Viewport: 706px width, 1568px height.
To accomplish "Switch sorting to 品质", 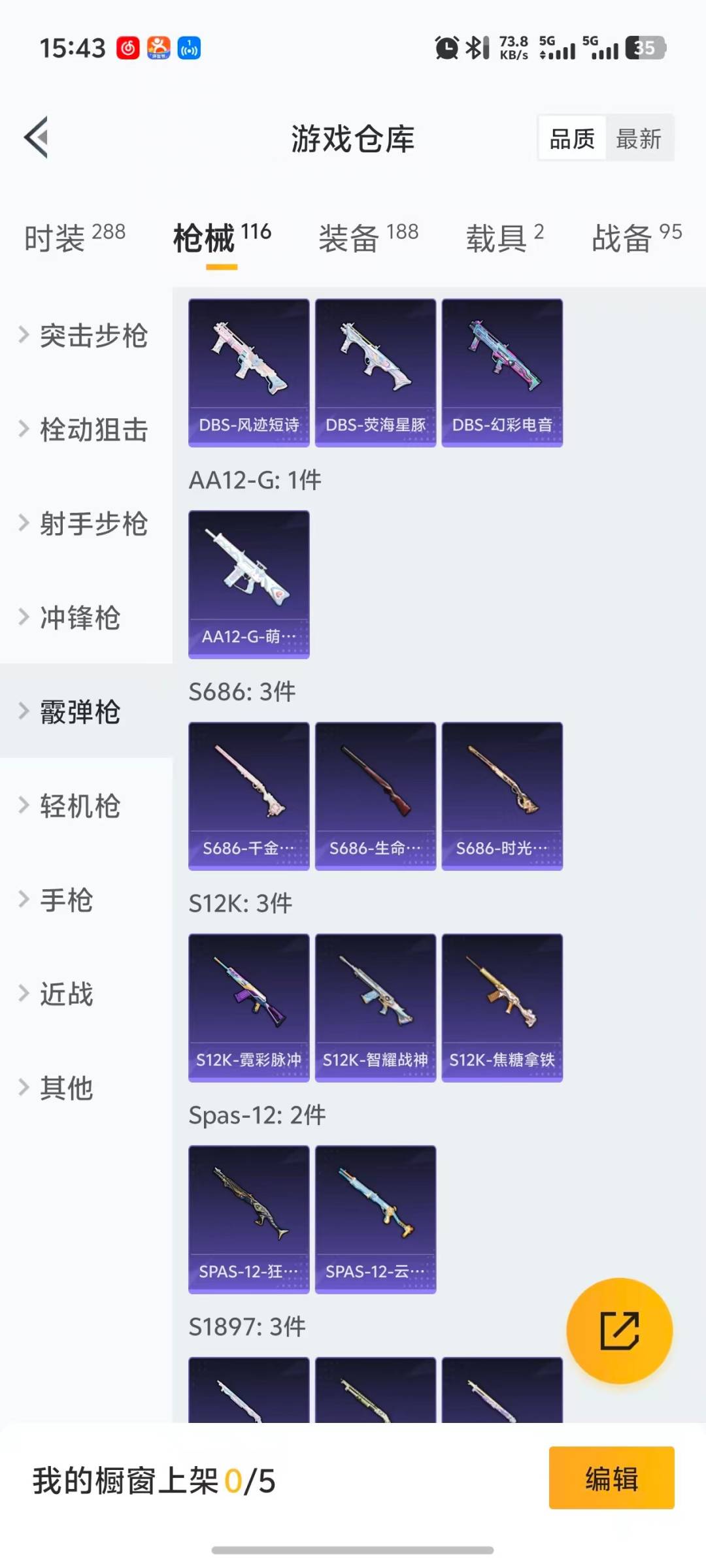I will [571, 138].
